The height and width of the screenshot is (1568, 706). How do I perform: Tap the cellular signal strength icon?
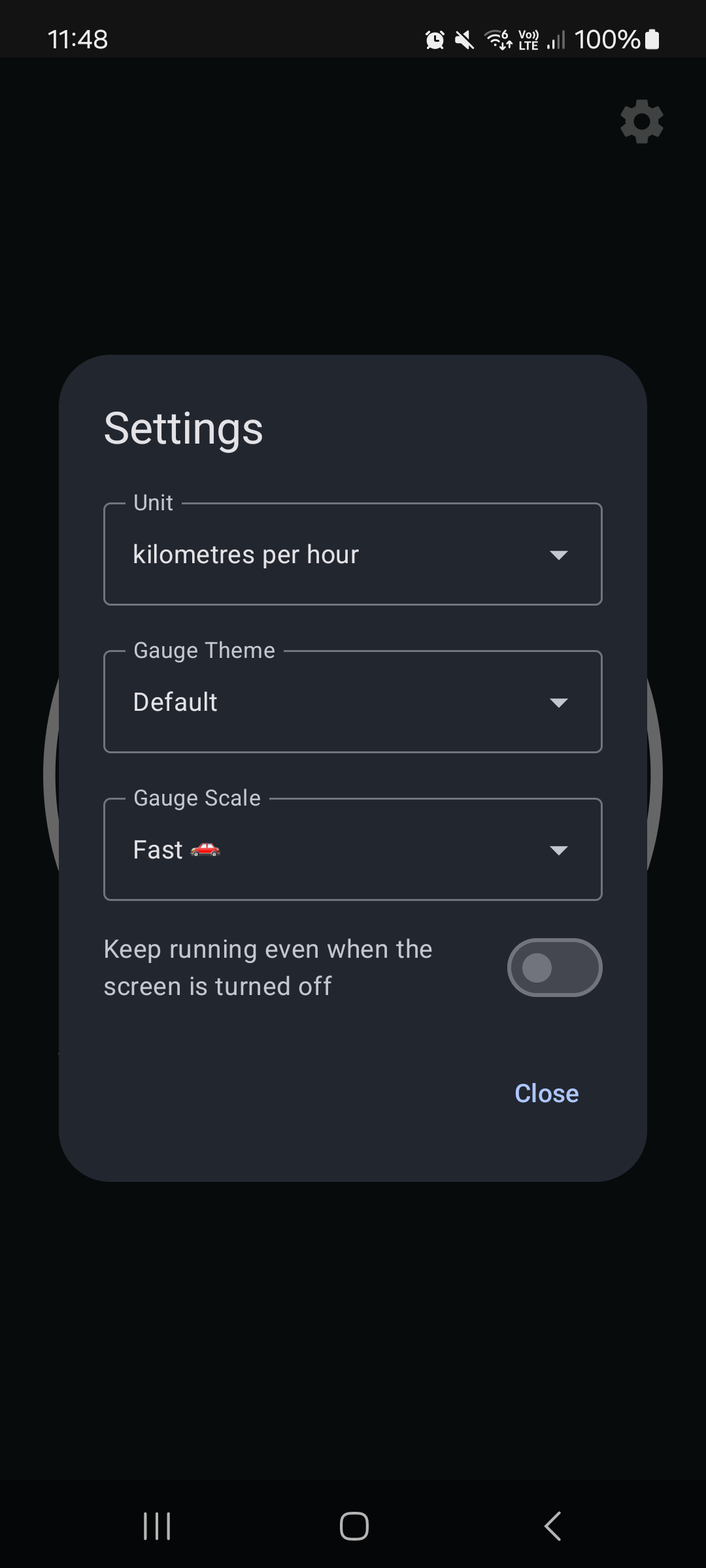point(556,41)
